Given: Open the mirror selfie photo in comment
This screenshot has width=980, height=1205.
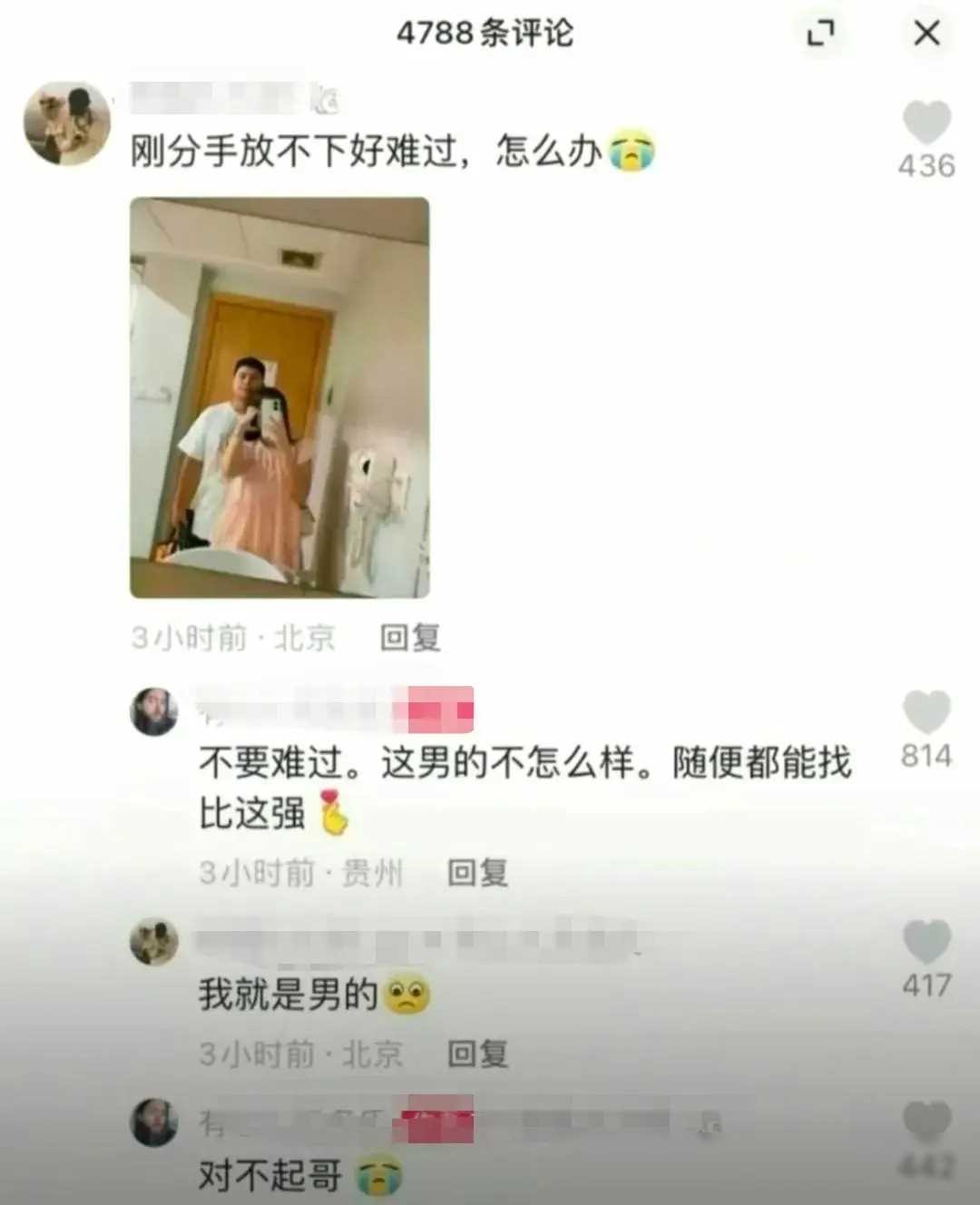Looking at the screenshot, I should 279,397.
